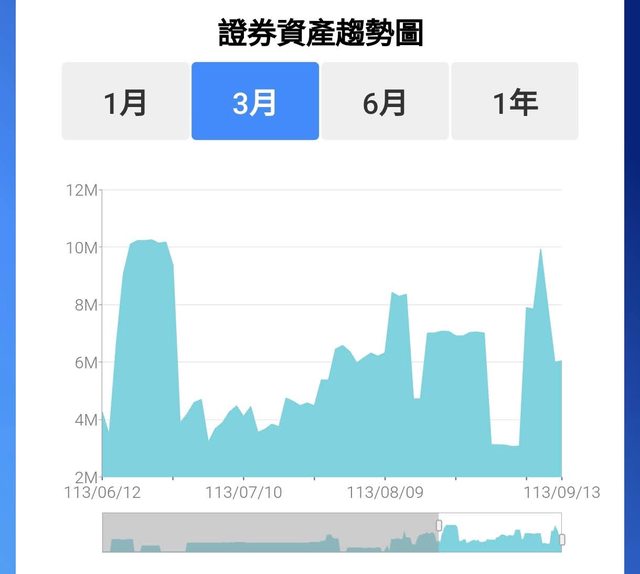Switch to the 1月 time range
The width and height of the screenshot is (640, 574).
tap(125, 101)
